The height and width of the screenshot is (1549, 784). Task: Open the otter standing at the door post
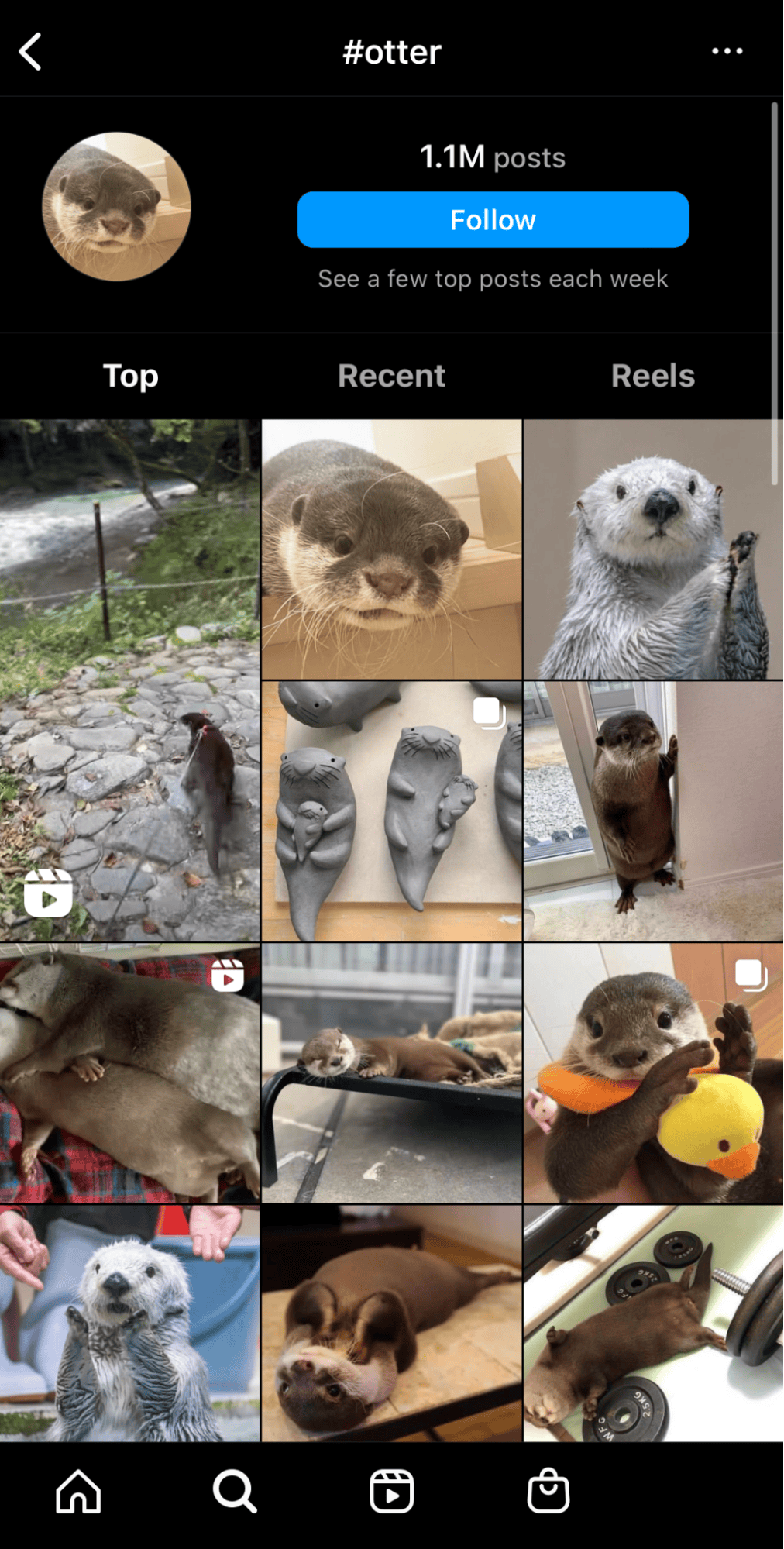coord(653,811)
